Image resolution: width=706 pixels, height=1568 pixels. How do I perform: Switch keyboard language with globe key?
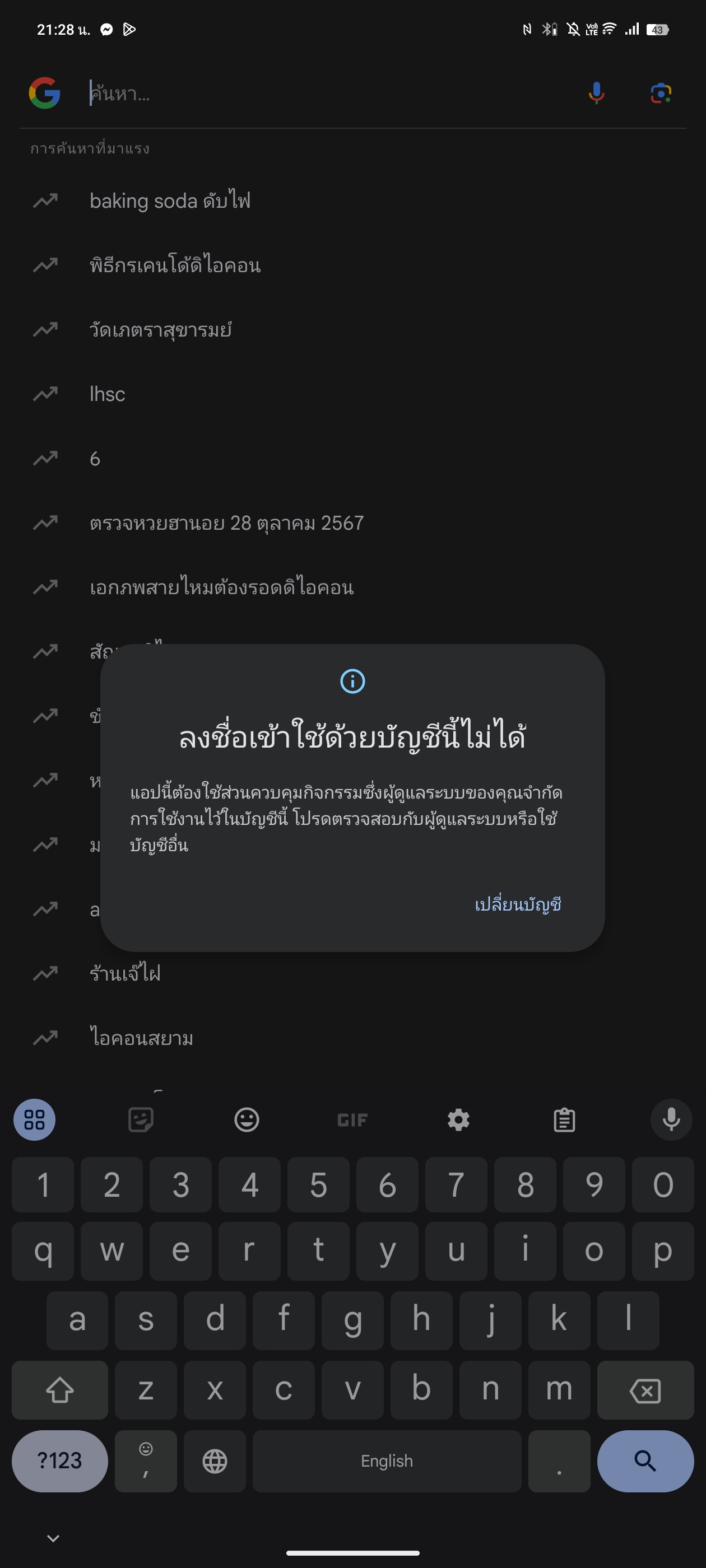coord(215,1461)
